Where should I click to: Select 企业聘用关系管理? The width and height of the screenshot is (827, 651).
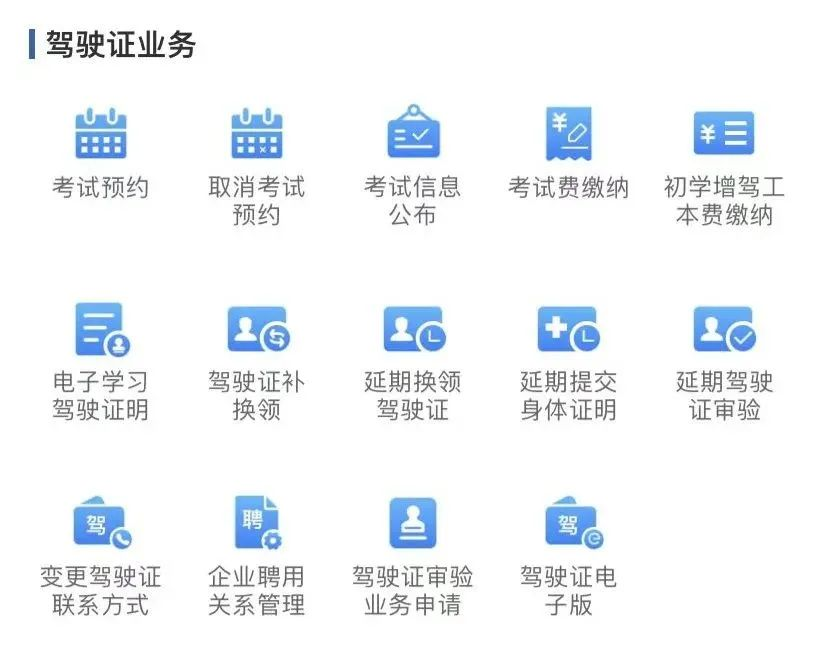point(257,525)
